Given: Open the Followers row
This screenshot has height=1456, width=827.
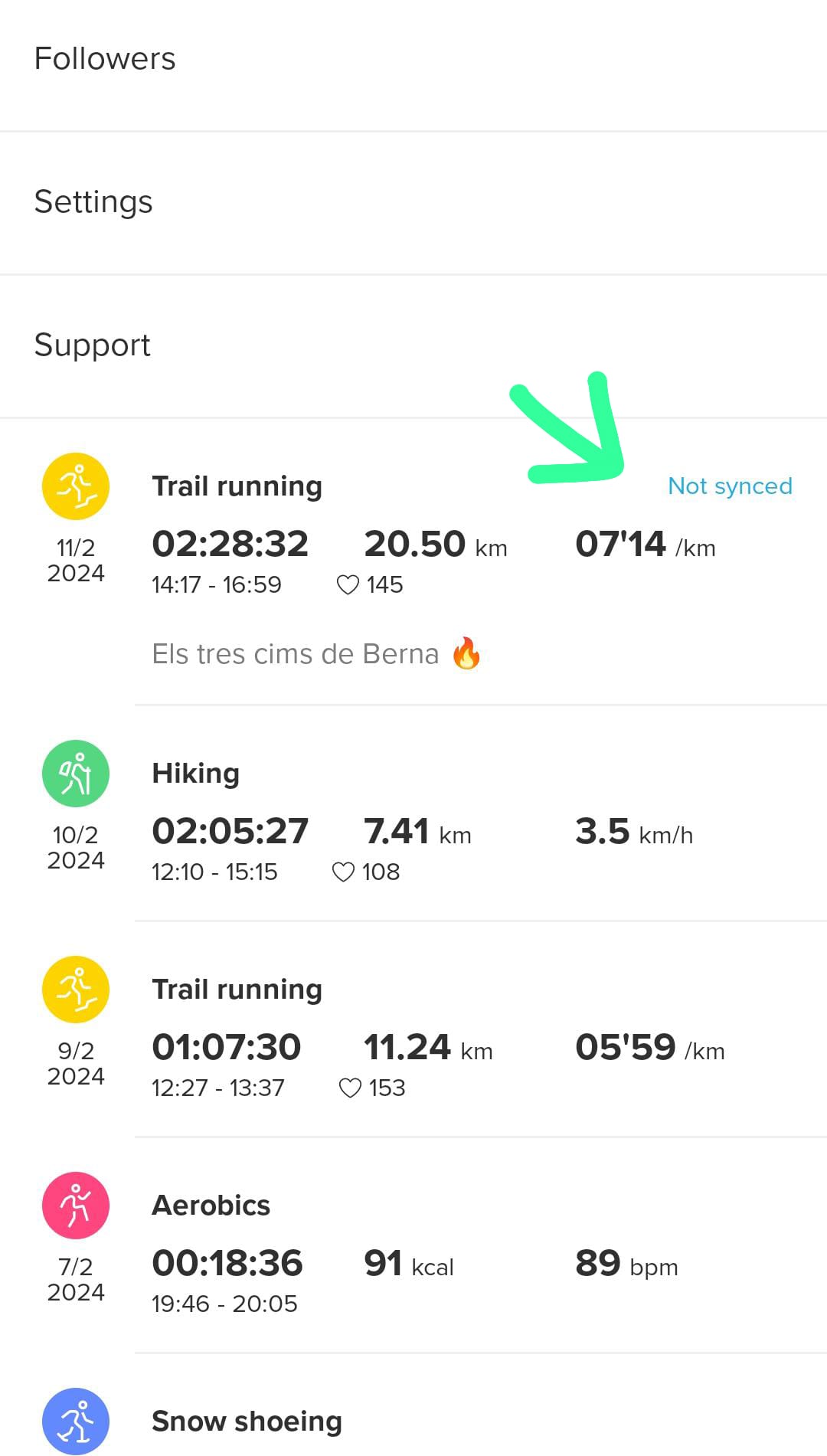Looking at the screenshot, I should pos(413,60).
